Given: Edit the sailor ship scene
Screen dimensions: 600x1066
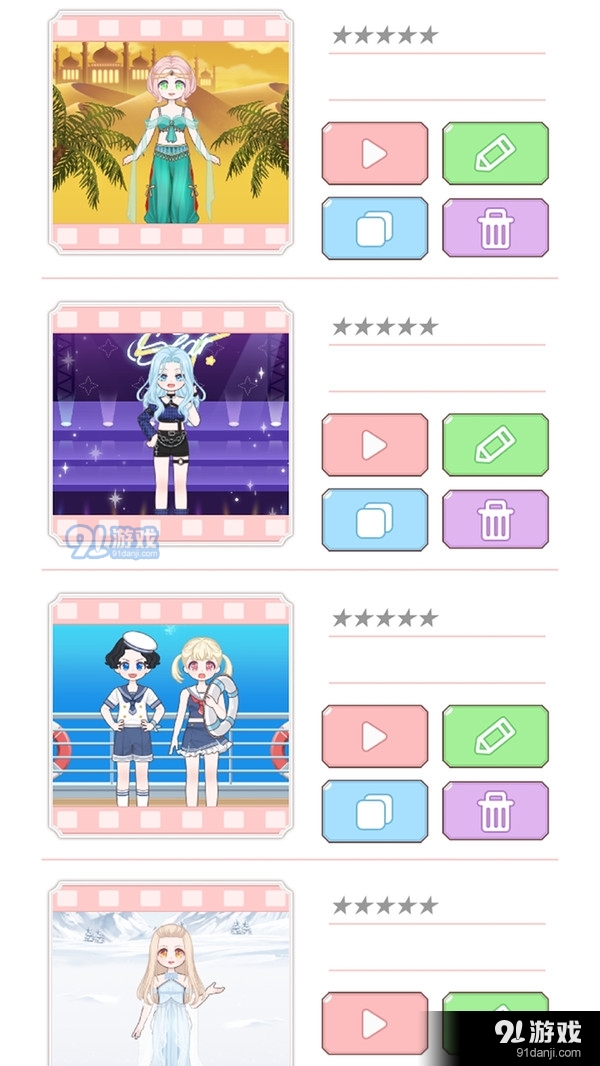Looking at the screenshot, I should tap(495, 736).
